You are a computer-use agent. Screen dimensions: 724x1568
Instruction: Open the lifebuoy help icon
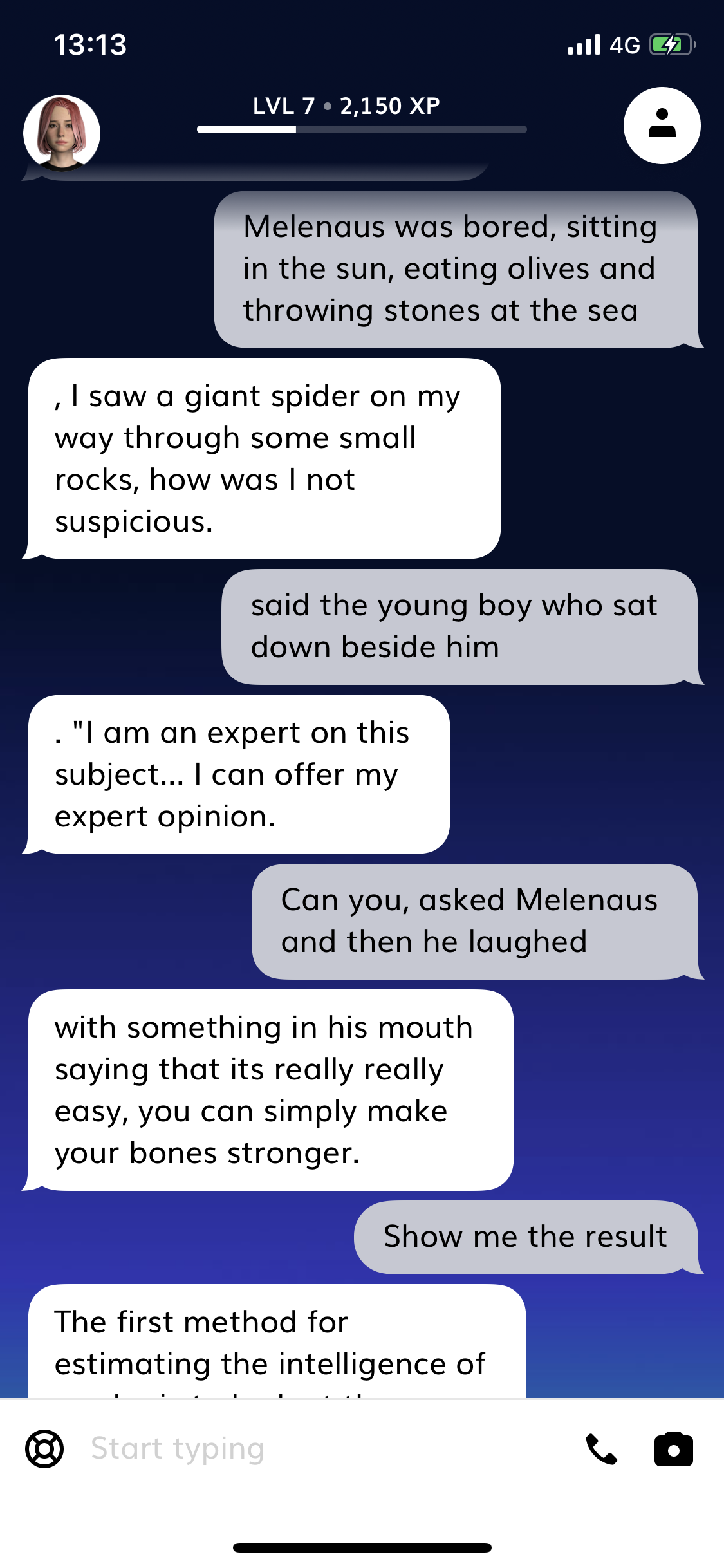44,1449
